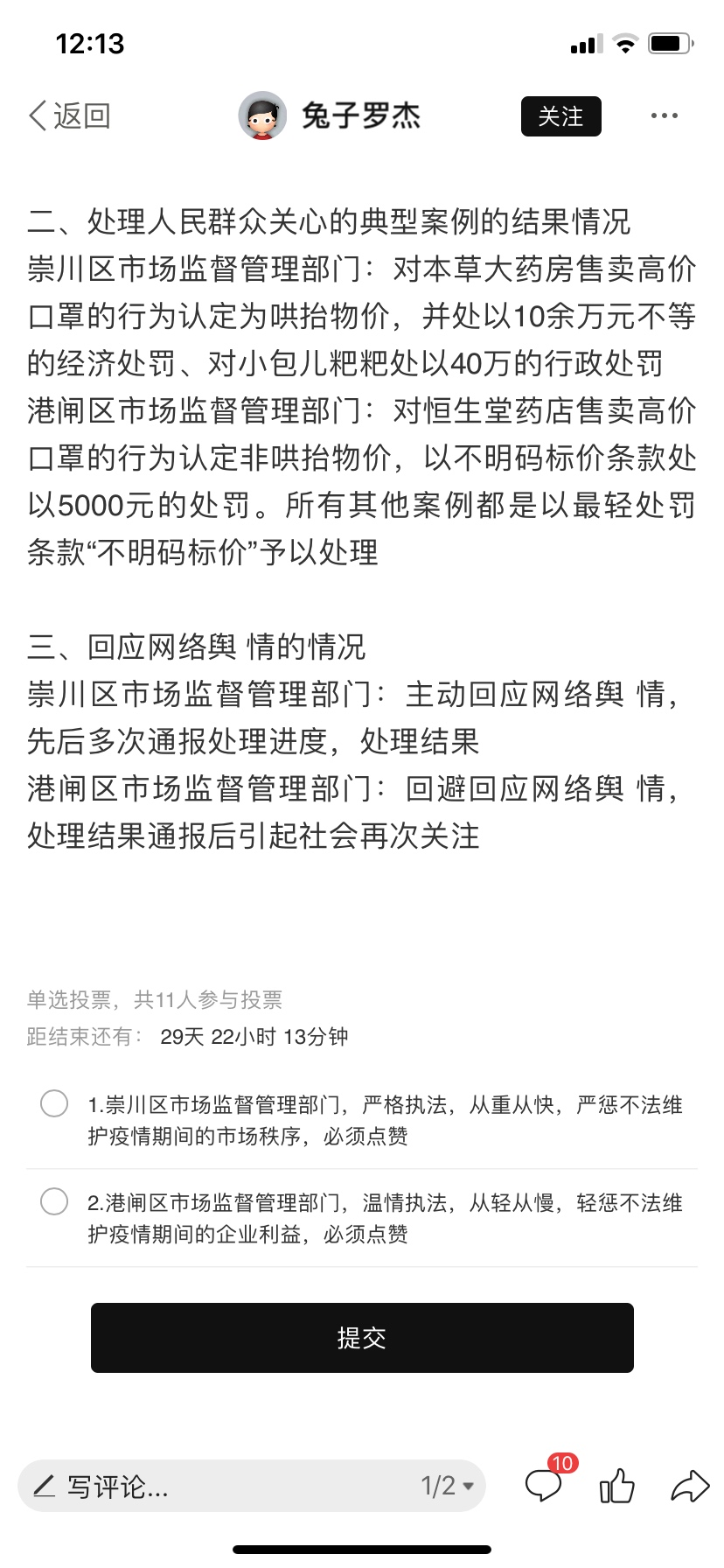Select poll option 1 崇川区市场监督管理部门
This screenshot has height=1568, width=724.
coord(54,1103)
